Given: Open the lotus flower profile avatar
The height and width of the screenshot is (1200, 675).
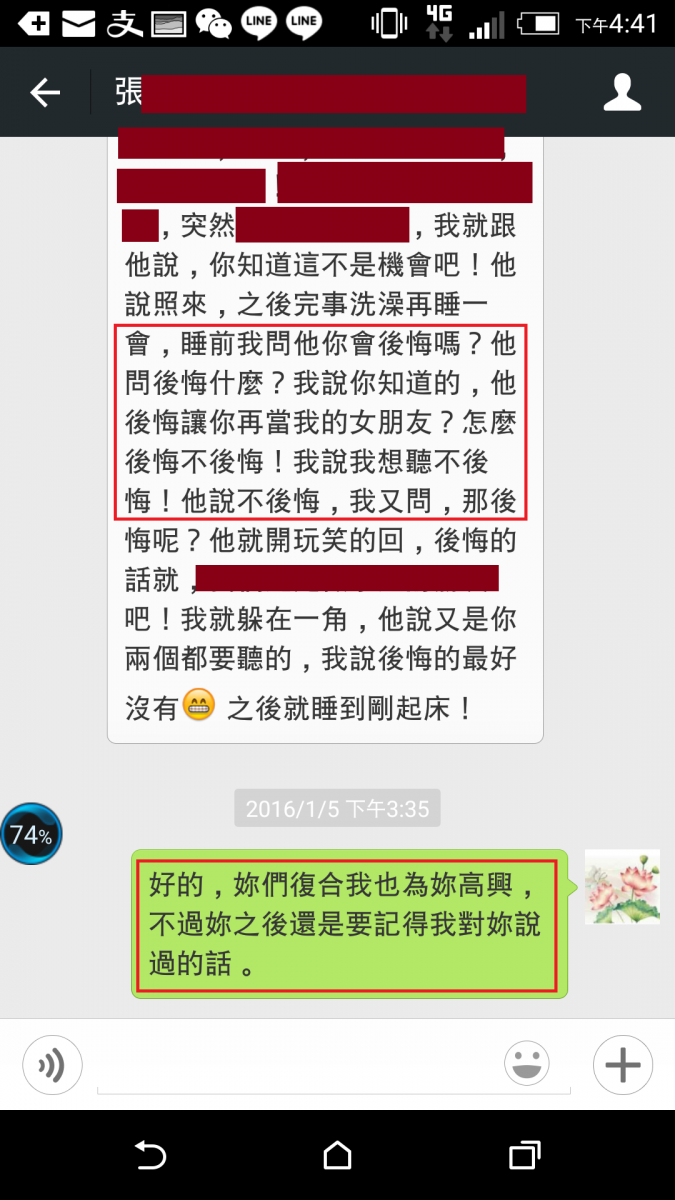Looking at the screenshot, I should [x=621, y=887].
